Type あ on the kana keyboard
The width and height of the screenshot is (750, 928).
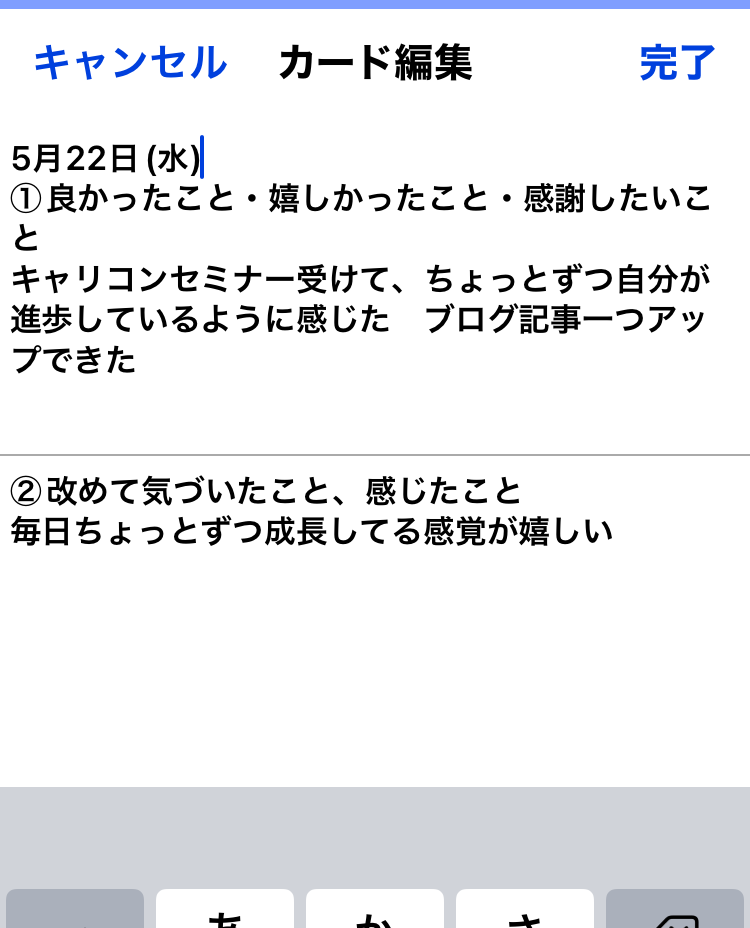[x=225, y=912]
